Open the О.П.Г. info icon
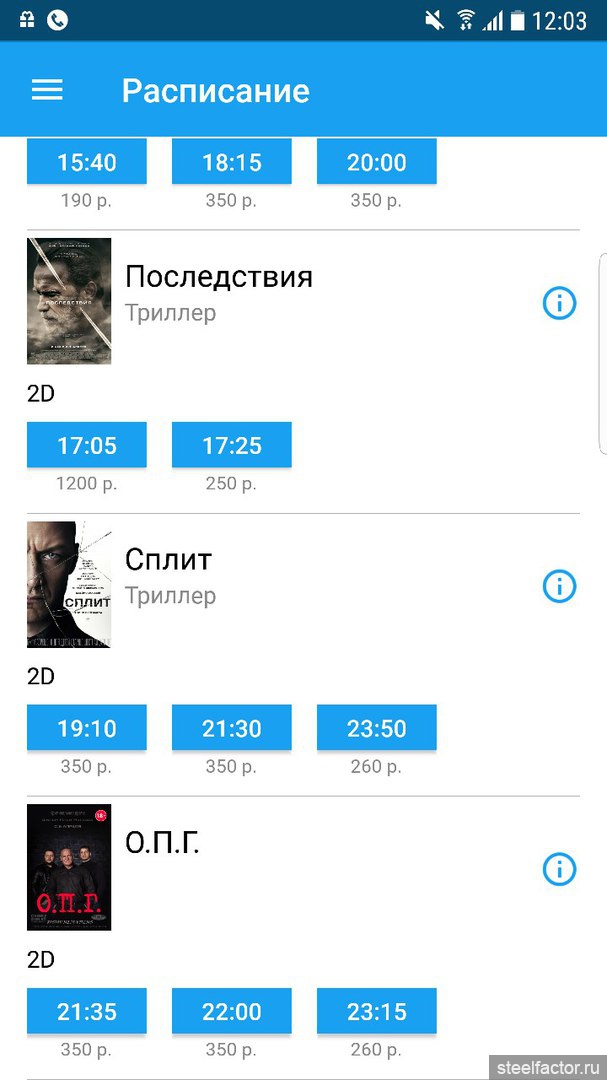Screen dimensions: 607x1080 click(559, 869)
